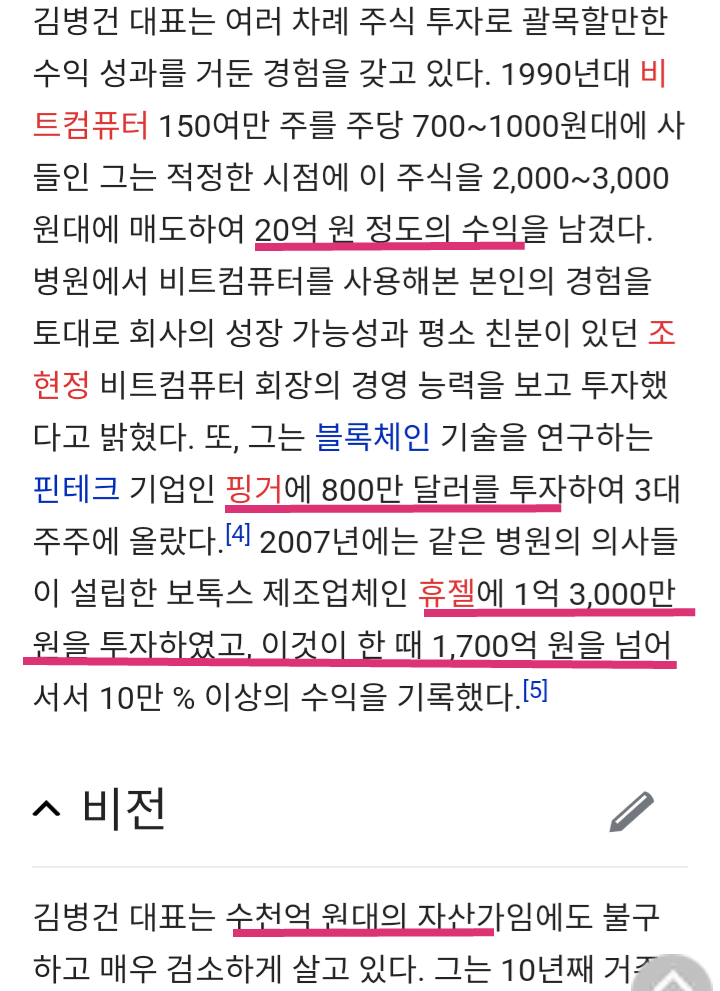Follow the 블록체인 link
The width and height of the screenshot is (720, 991).
point(372,436)
